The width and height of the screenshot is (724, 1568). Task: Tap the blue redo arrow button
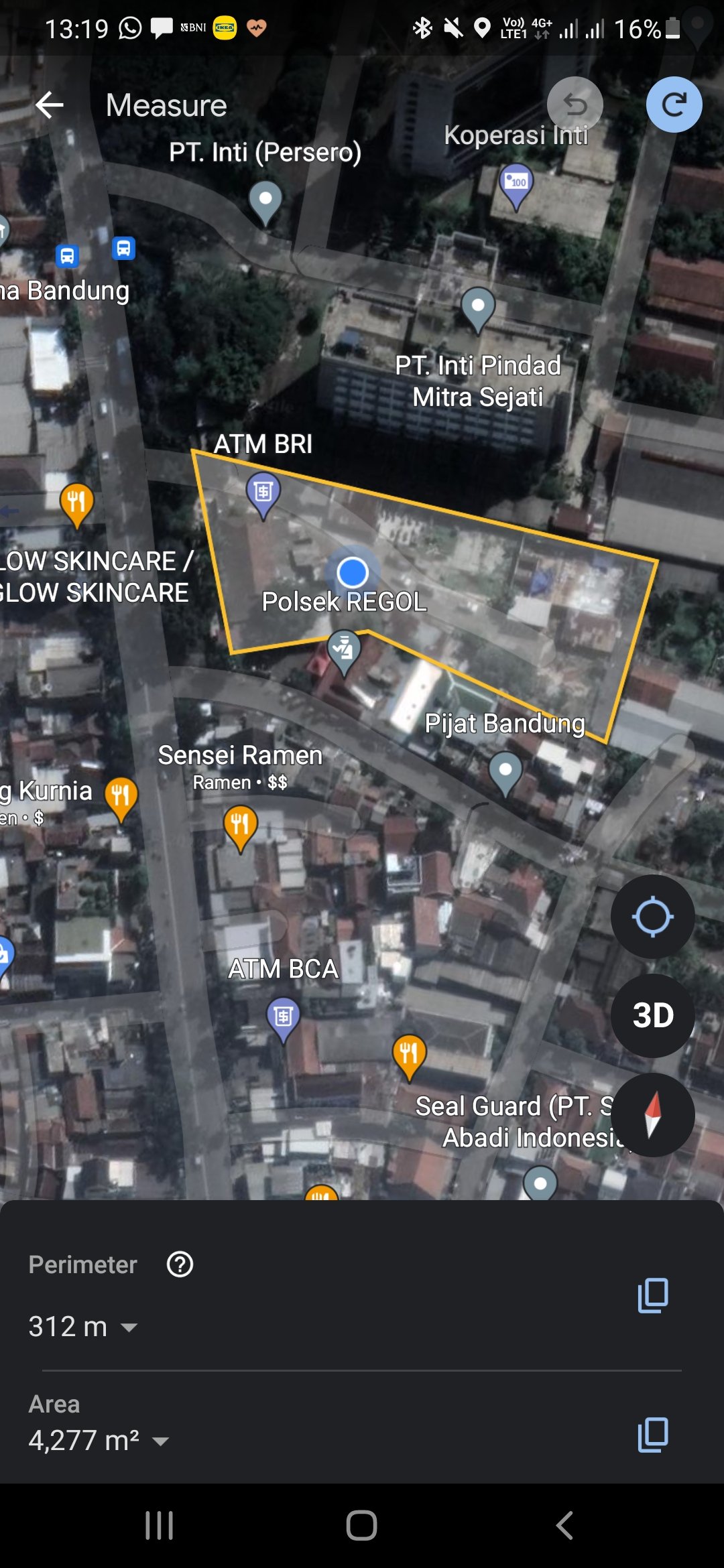coord(674,105)
